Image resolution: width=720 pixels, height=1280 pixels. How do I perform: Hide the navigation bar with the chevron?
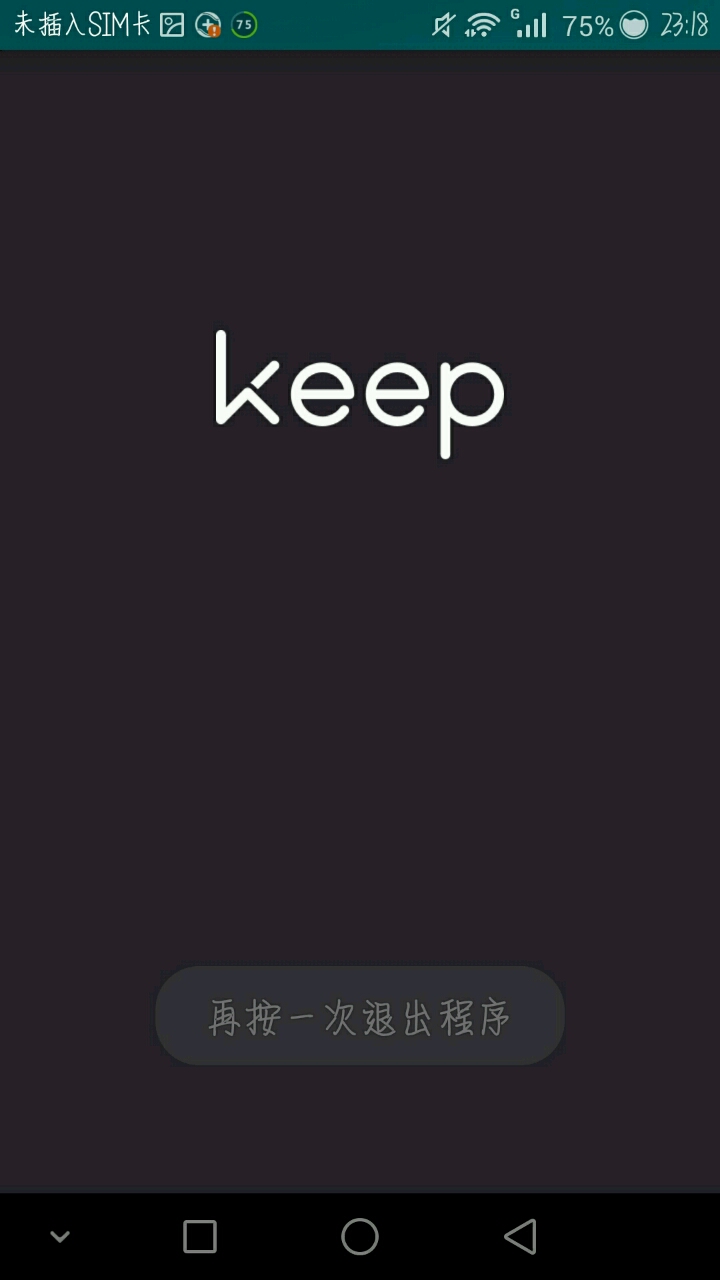[x=60, y=1237]
